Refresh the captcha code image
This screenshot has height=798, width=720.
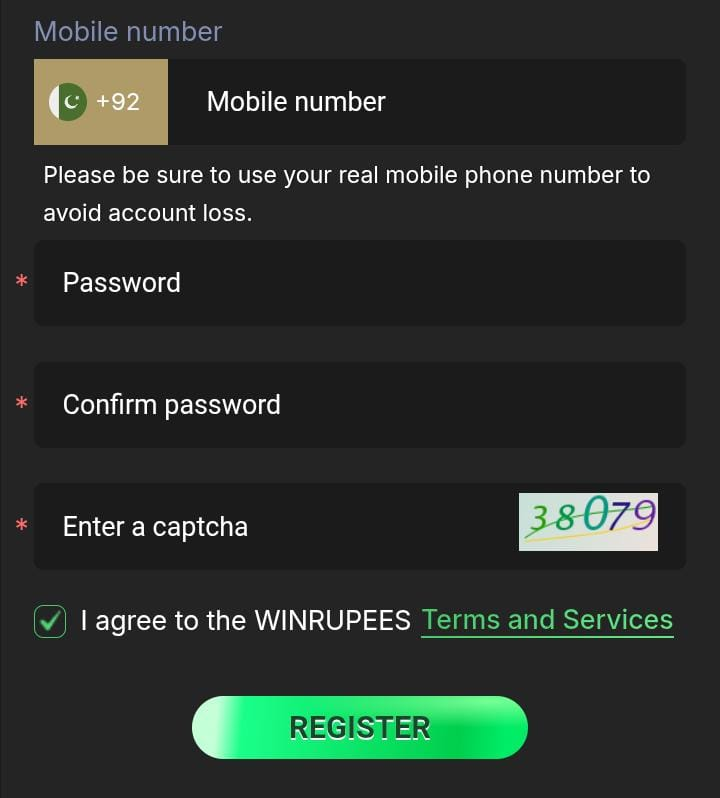[x=588, y=521]
